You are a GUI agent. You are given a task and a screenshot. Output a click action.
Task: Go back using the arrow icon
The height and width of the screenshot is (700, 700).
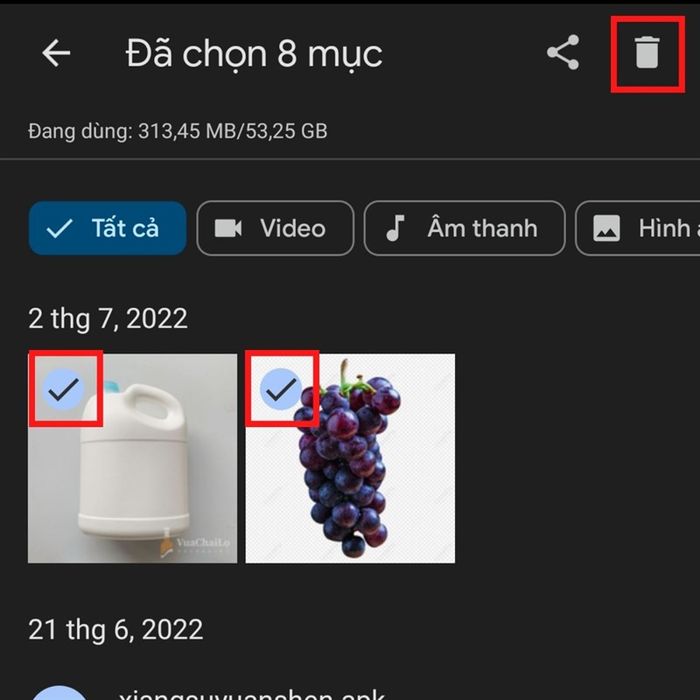tap(57, 54)
